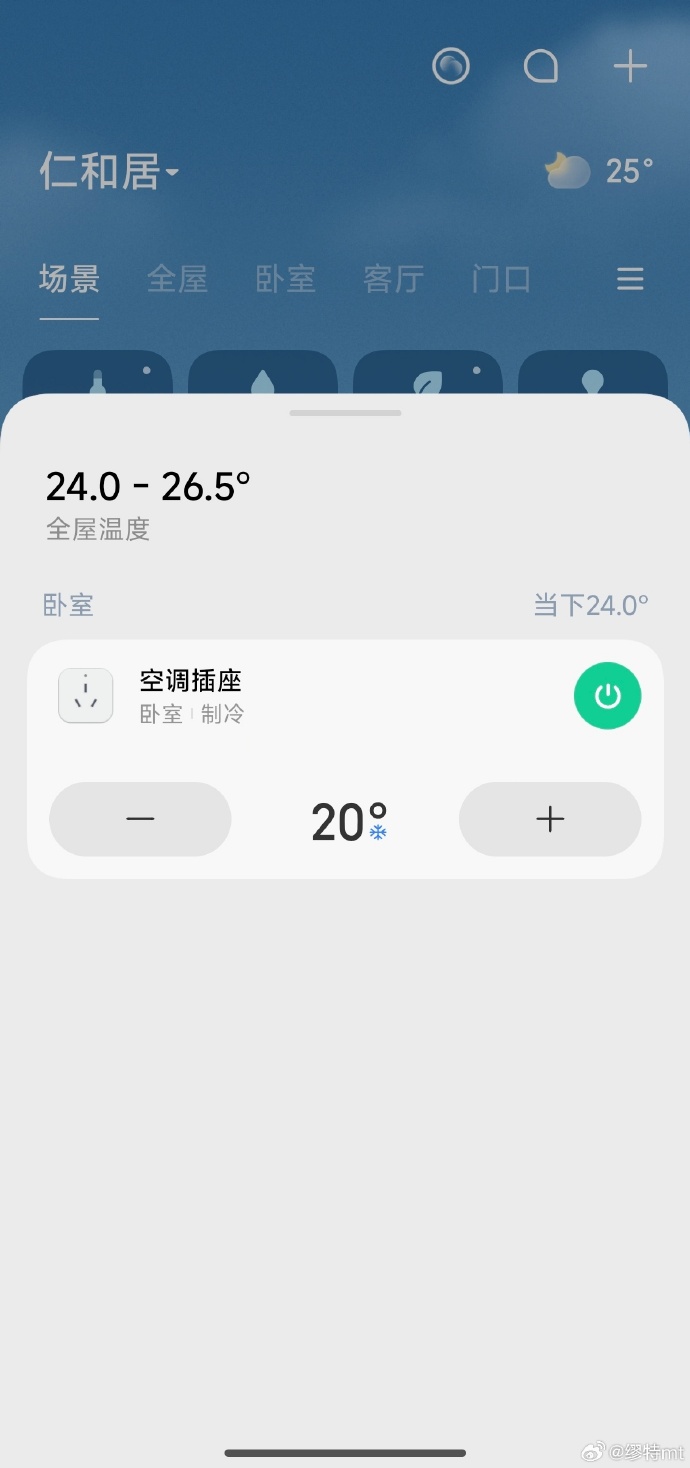Open the 门口 tab
This screenshot has width=690, height=1468.
[501, 279]
